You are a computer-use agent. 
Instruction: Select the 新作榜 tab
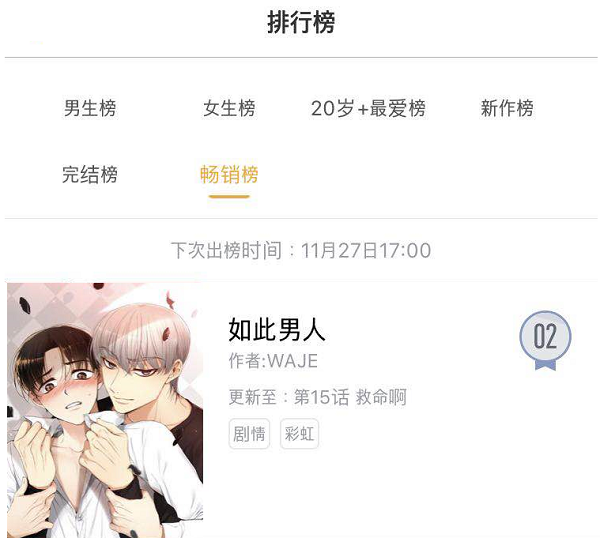pos(507,108)
